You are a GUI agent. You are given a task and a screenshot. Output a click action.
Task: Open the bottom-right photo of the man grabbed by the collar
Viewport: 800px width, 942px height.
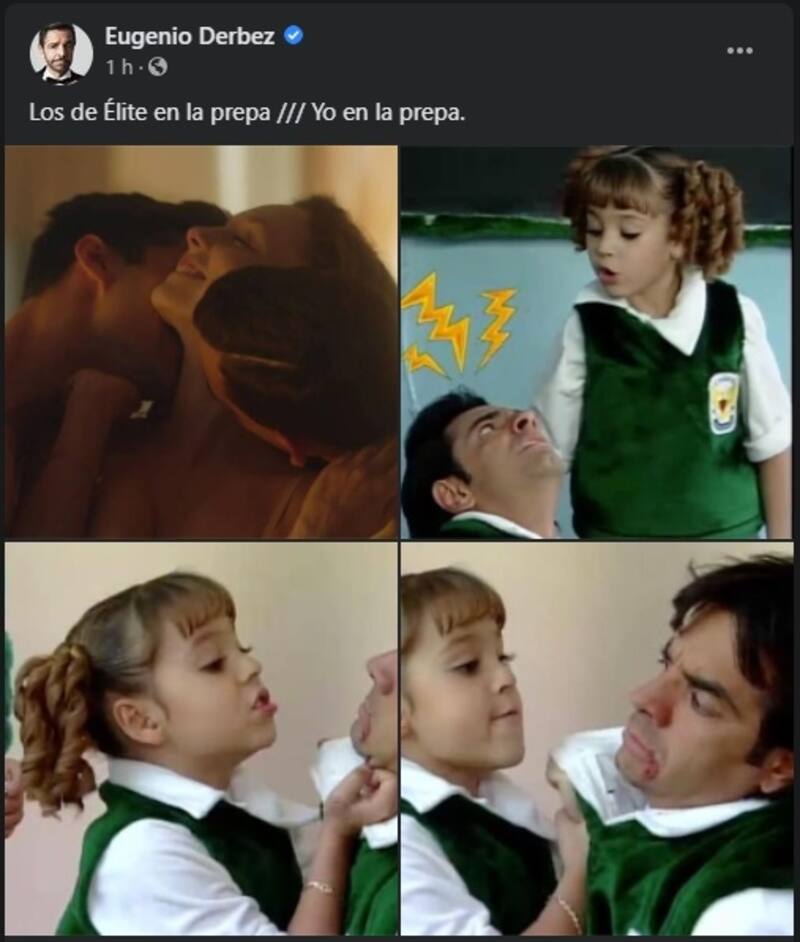tap(596, 738)
